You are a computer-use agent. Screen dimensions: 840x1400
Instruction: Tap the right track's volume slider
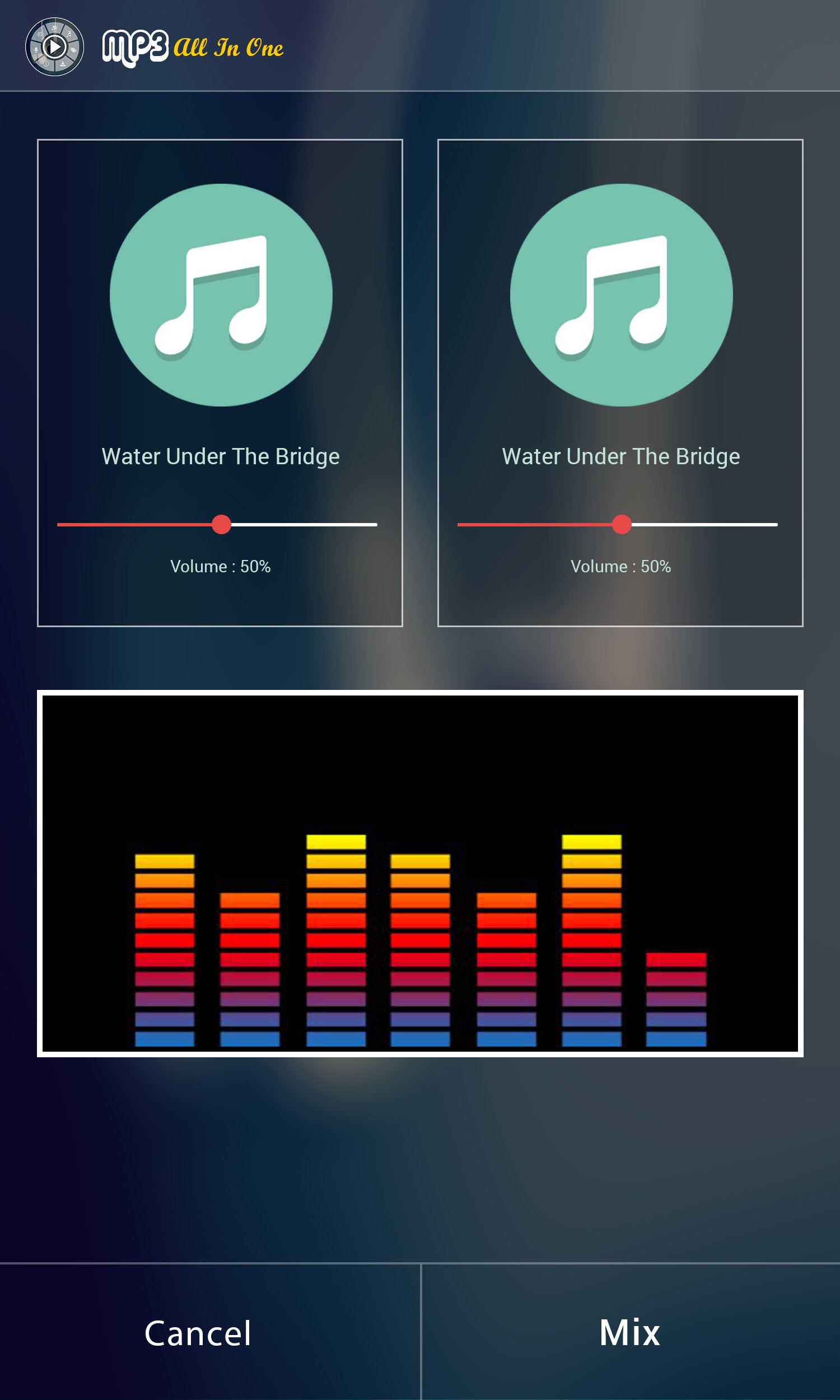[x=618, y=525]
